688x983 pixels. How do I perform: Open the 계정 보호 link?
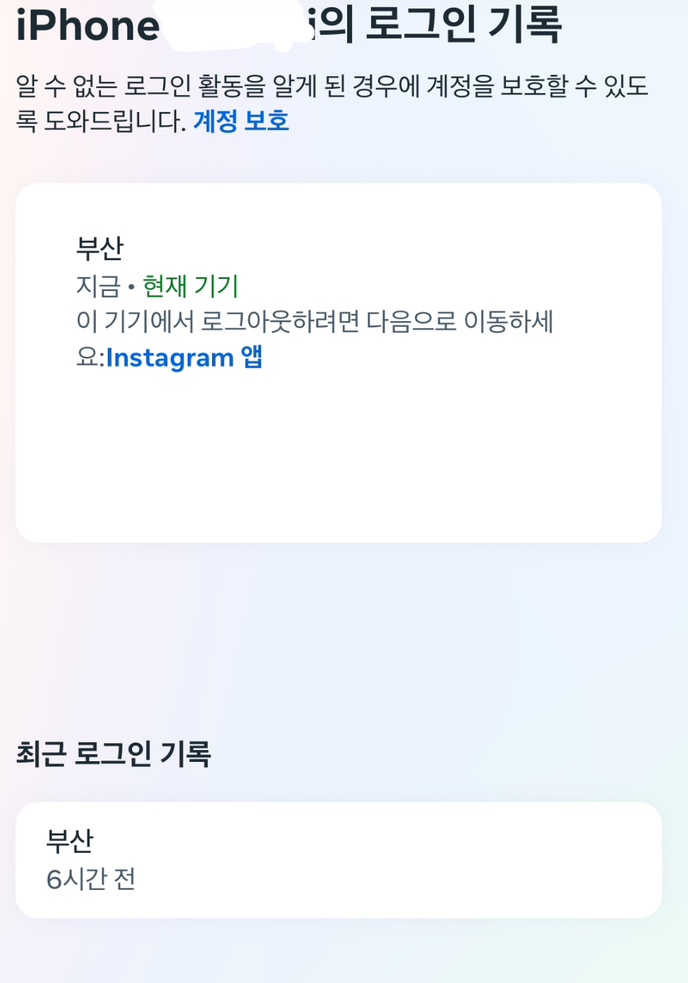(241, 122)
